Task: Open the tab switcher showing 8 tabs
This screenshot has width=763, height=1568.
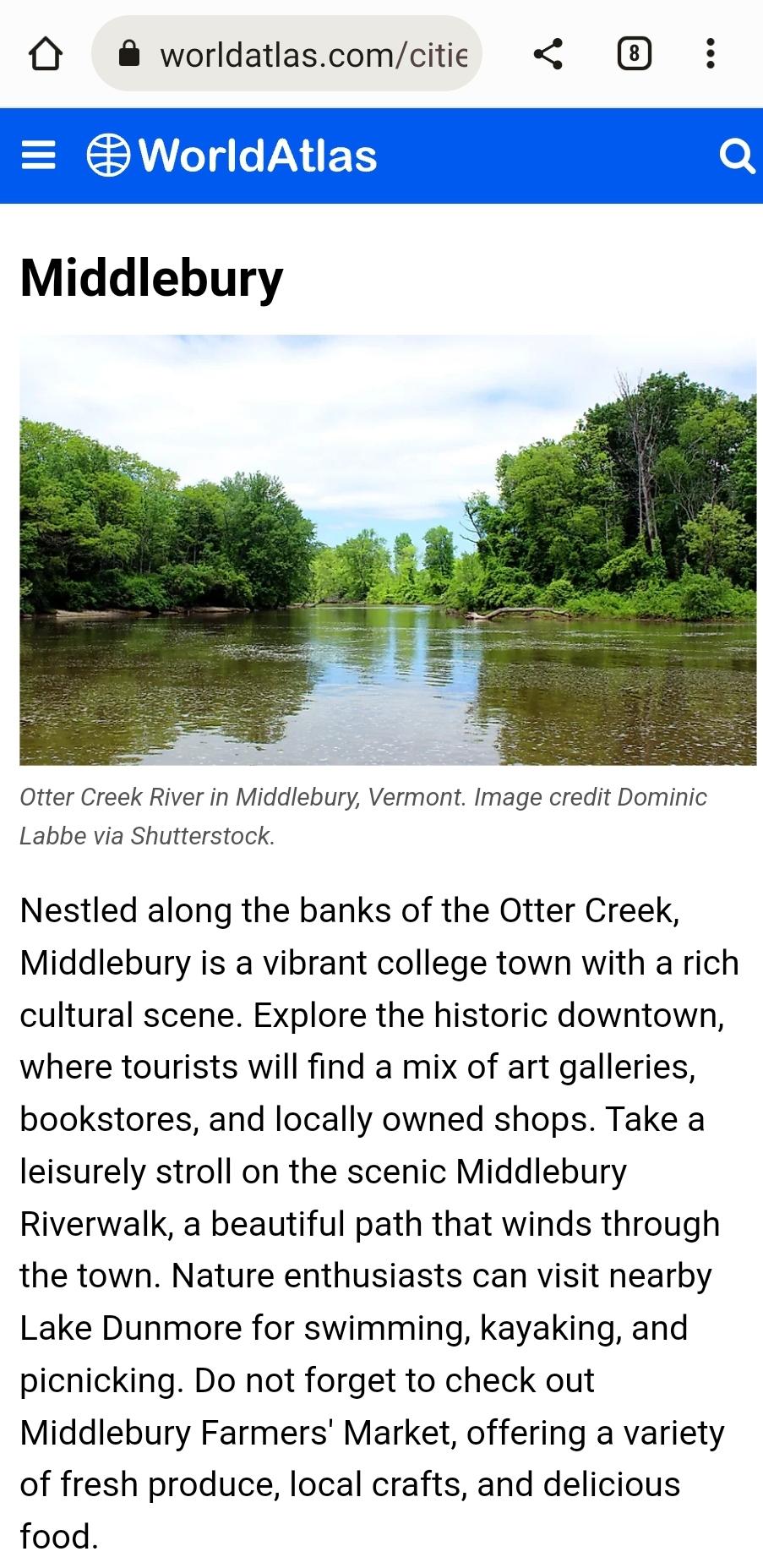Action: (634, 55)
